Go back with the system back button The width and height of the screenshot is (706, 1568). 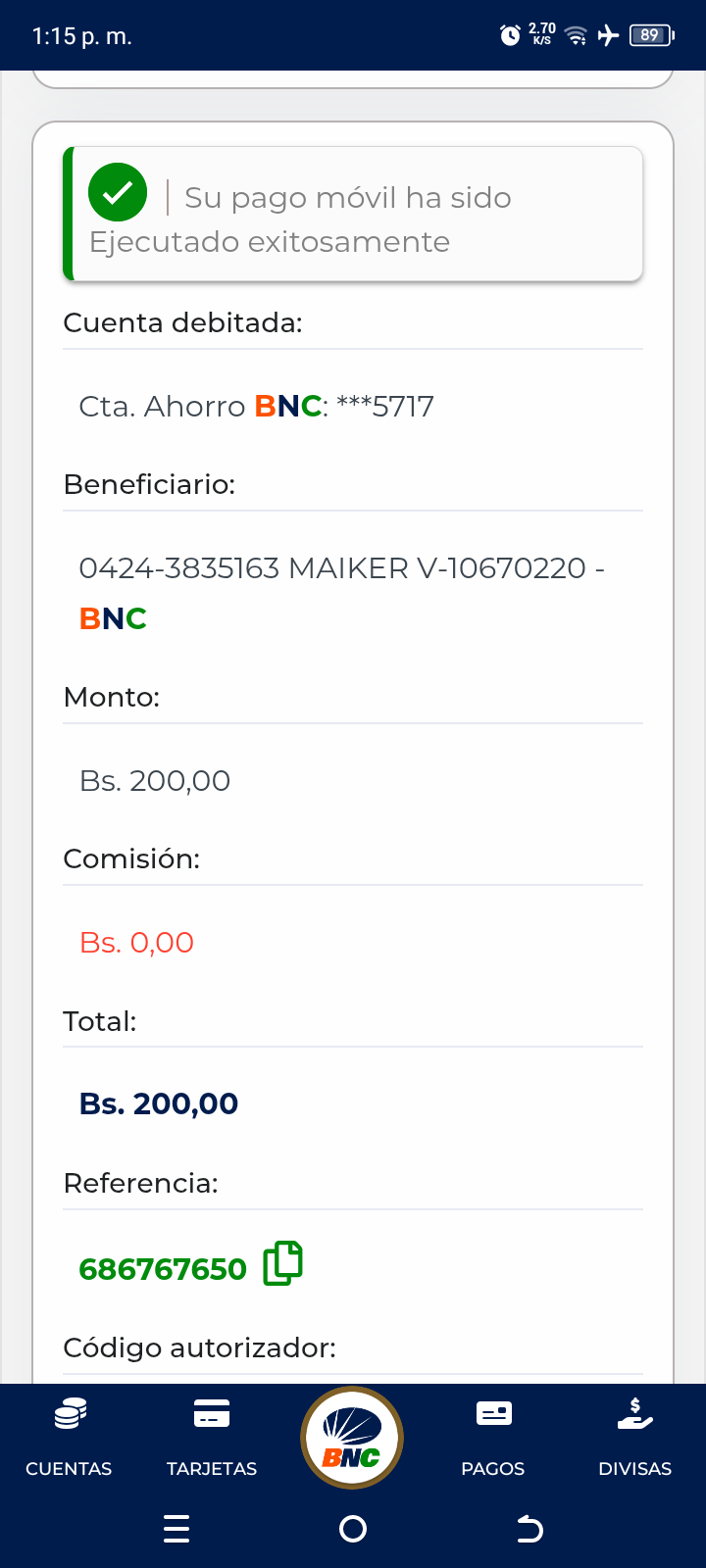click(529, 1529)
